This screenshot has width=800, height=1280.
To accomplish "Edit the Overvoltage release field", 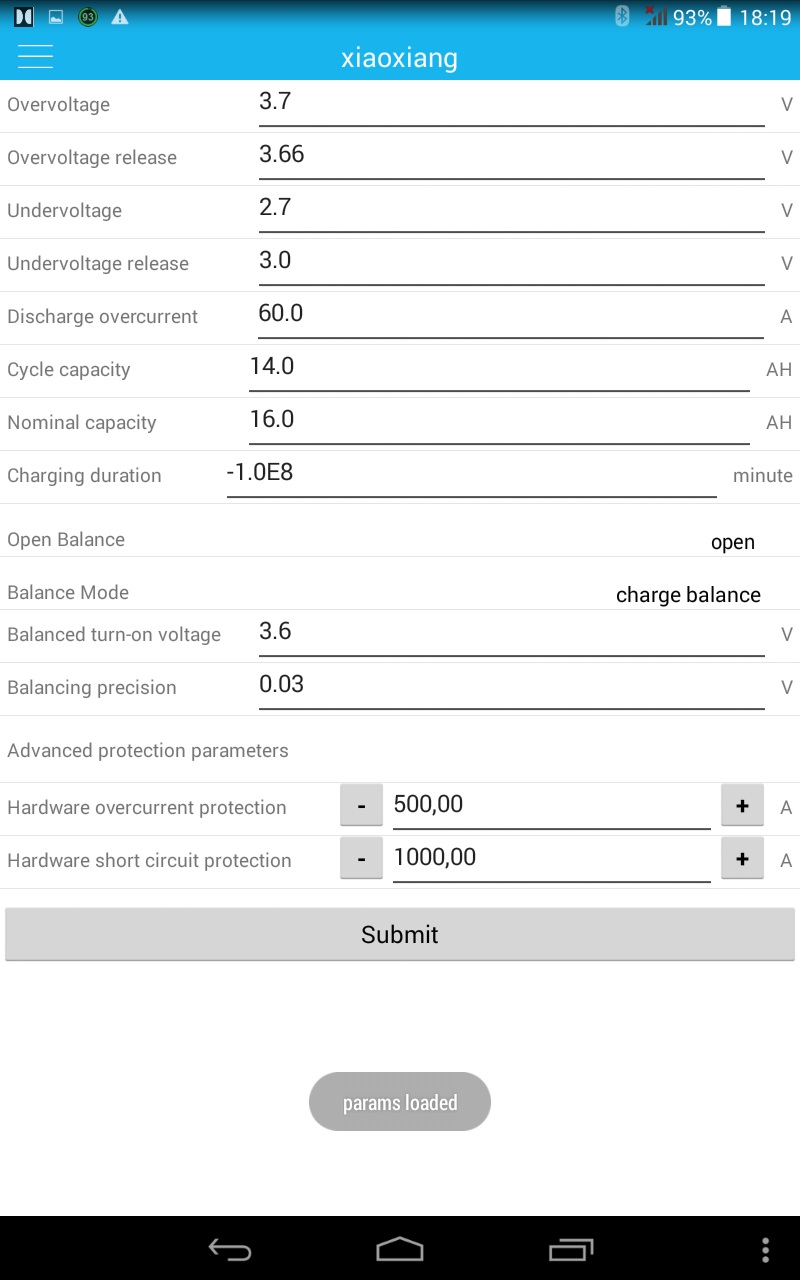I will [x=511, y=156].
